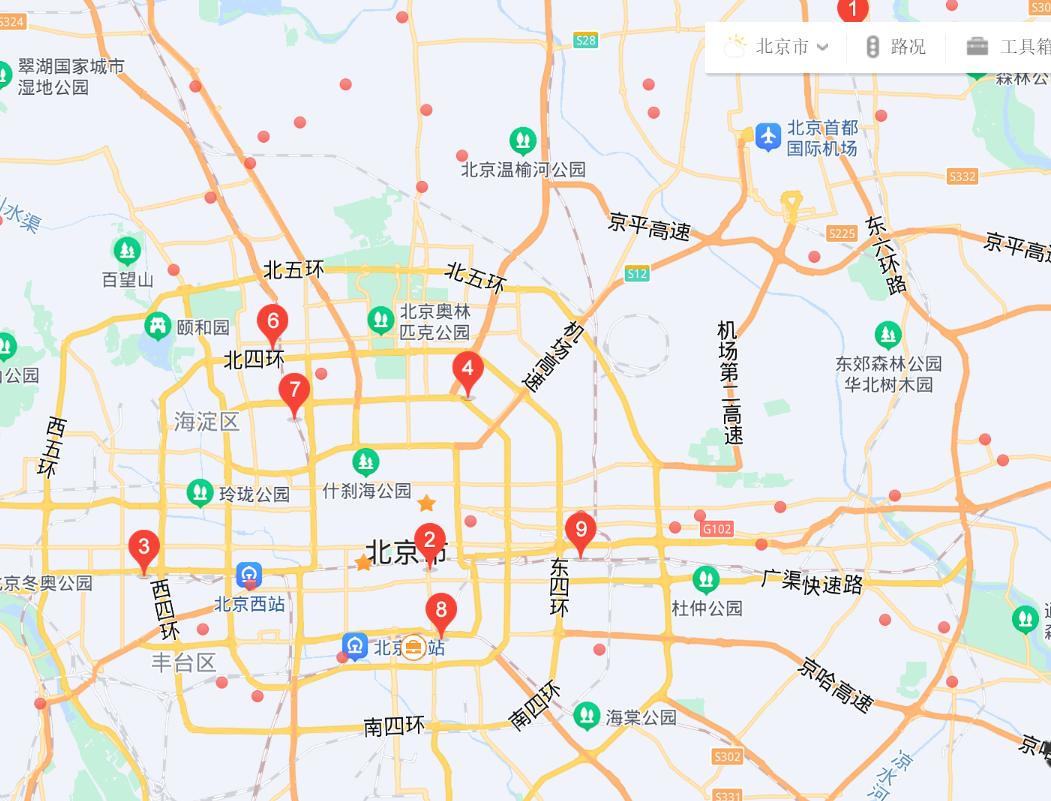Open the 北京市 city dropdown

click(777, 47)
